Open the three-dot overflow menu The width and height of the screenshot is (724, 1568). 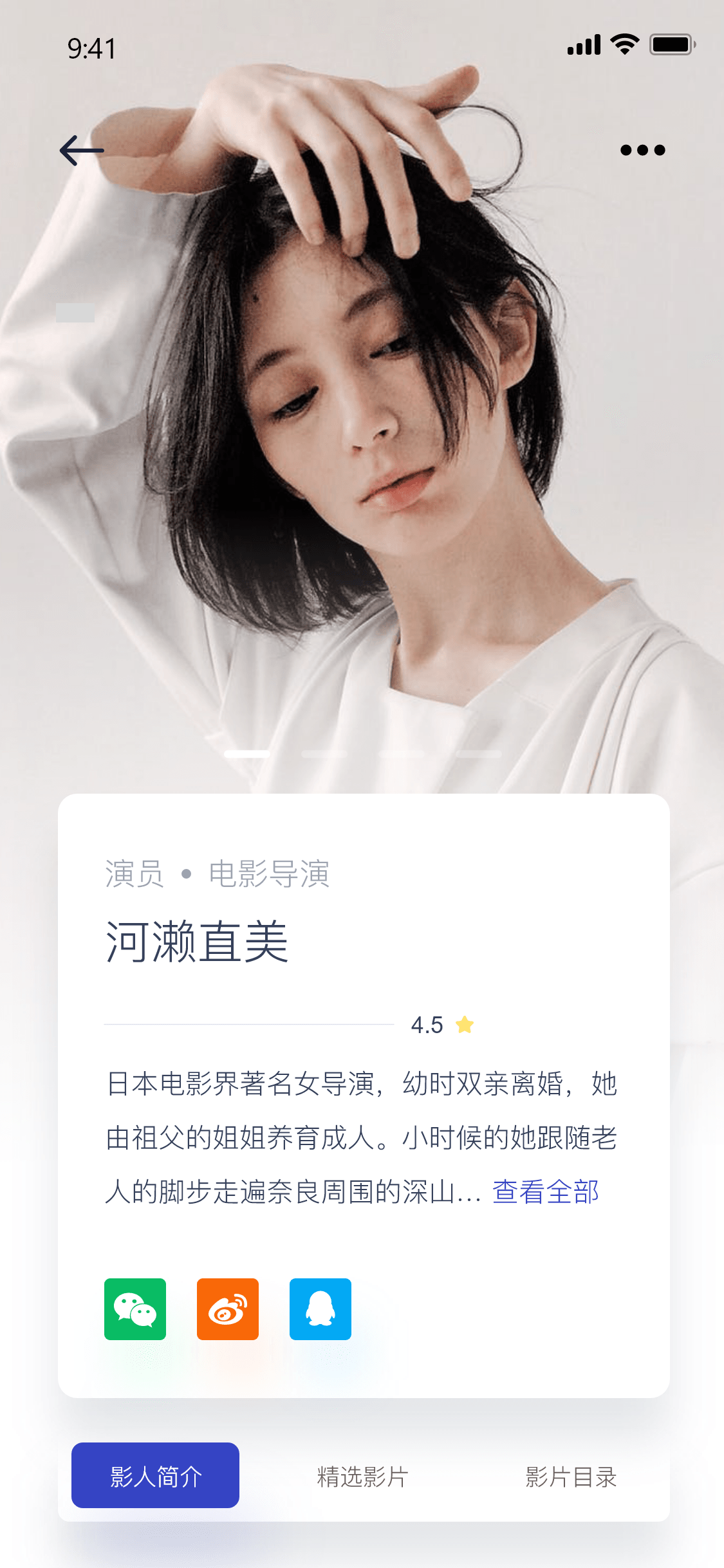coord(642,151)
